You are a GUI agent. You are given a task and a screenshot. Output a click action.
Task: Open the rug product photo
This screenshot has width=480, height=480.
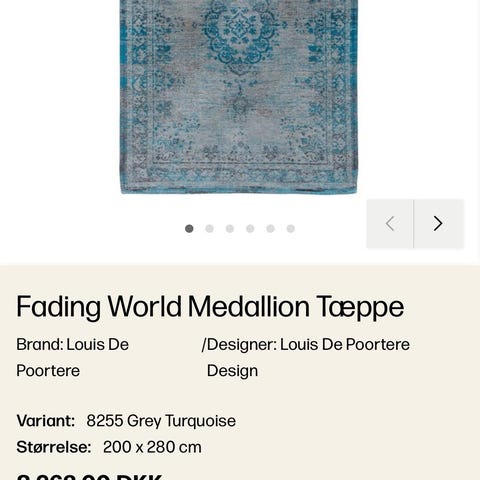click(x=239, y=97)
